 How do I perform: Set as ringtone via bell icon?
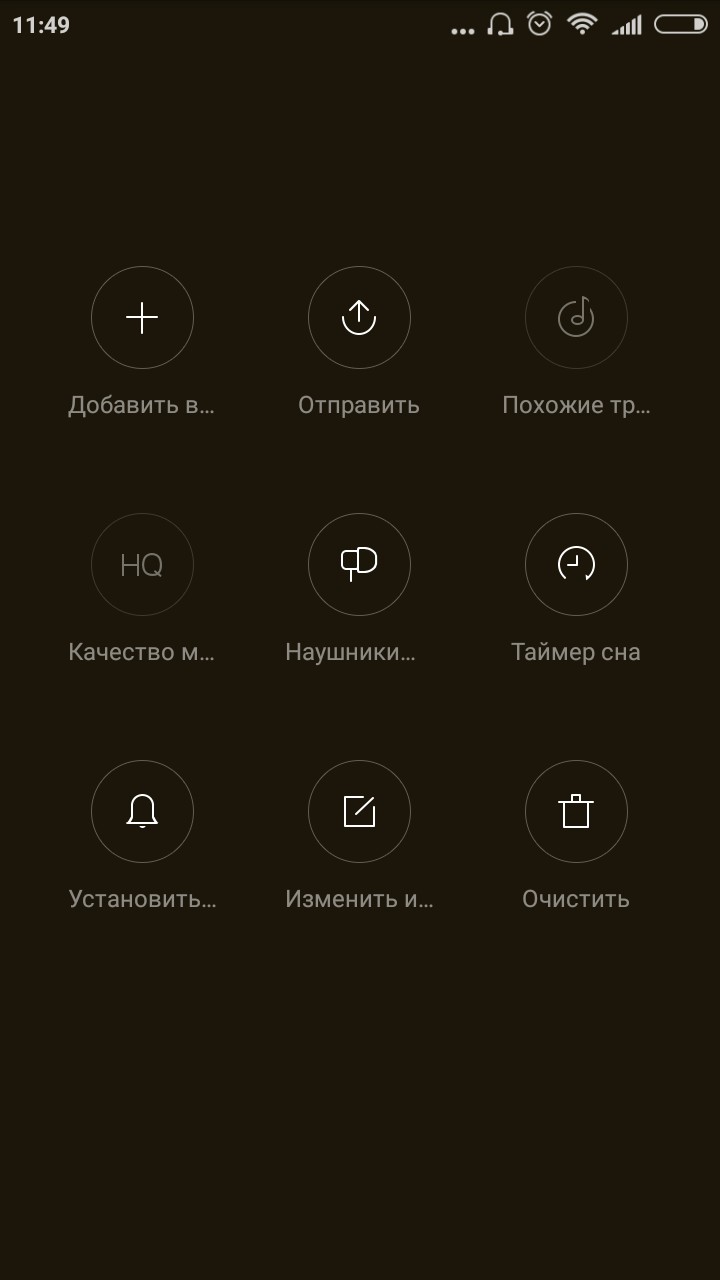click(x=142, y=811)
